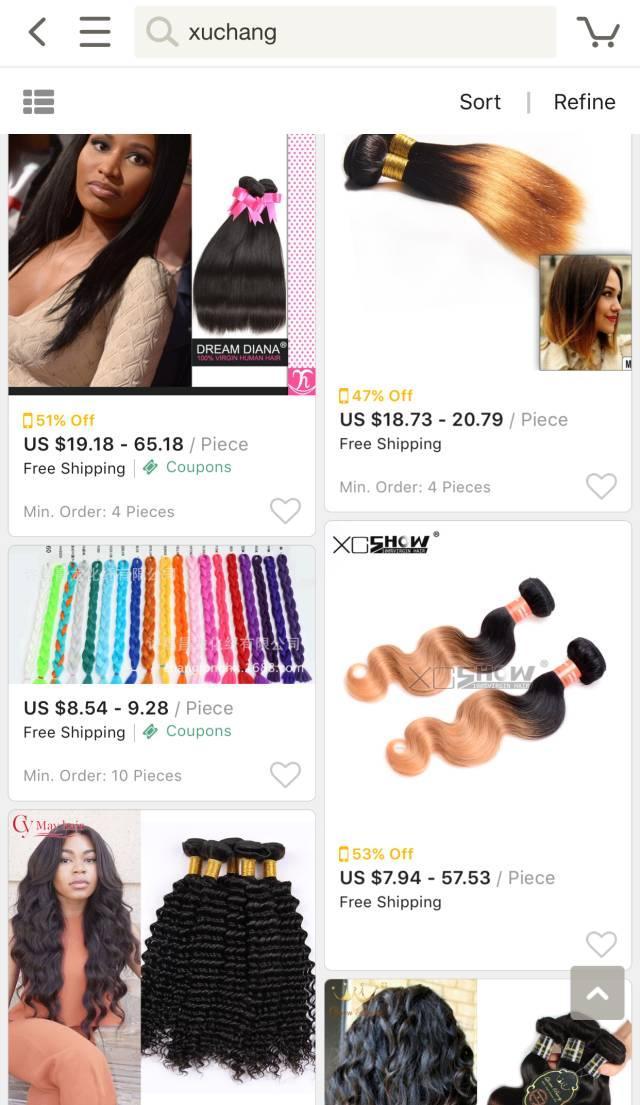Open the Sort options

pos(480,102)
